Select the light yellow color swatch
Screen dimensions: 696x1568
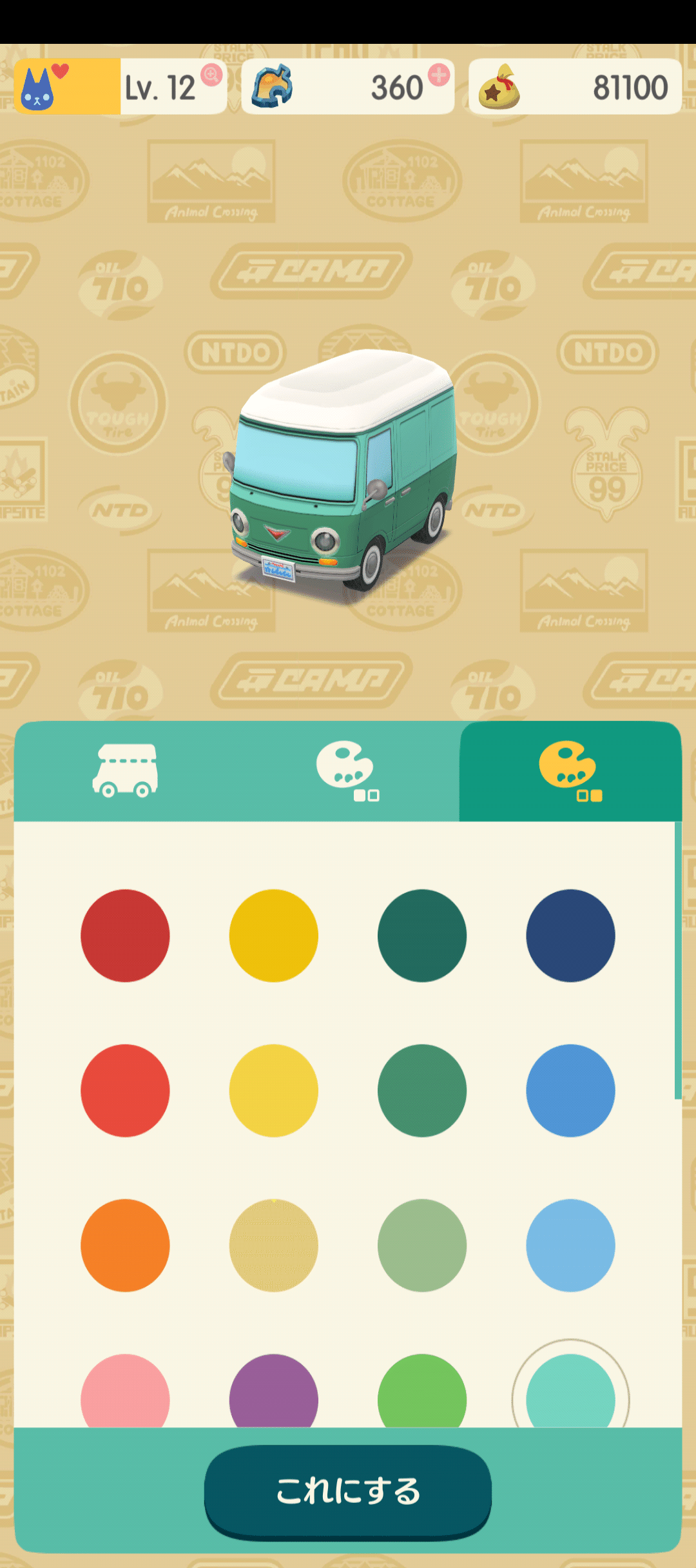click(274, 1090)
